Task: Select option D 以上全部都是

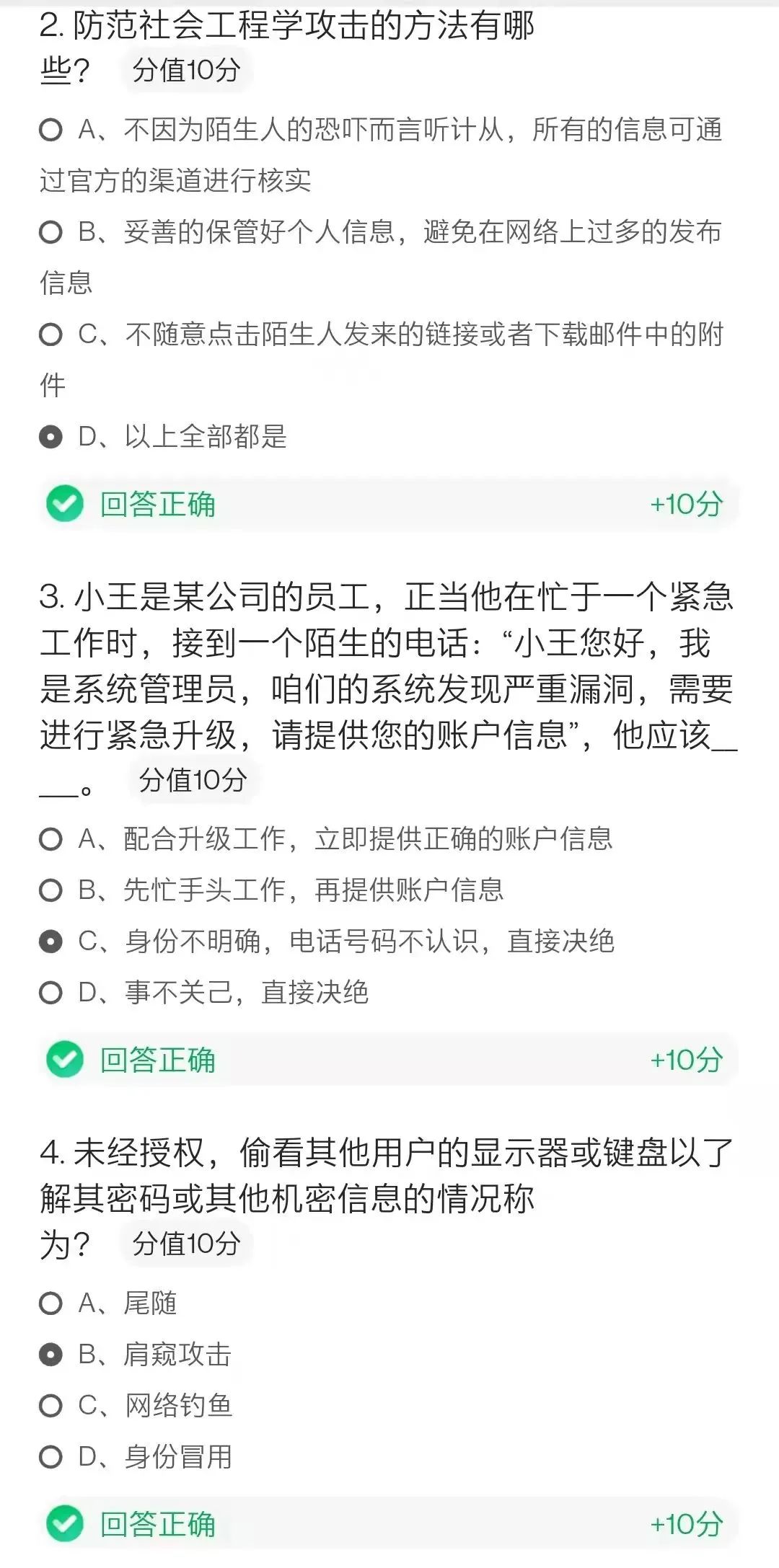Action: coord(50,437)
